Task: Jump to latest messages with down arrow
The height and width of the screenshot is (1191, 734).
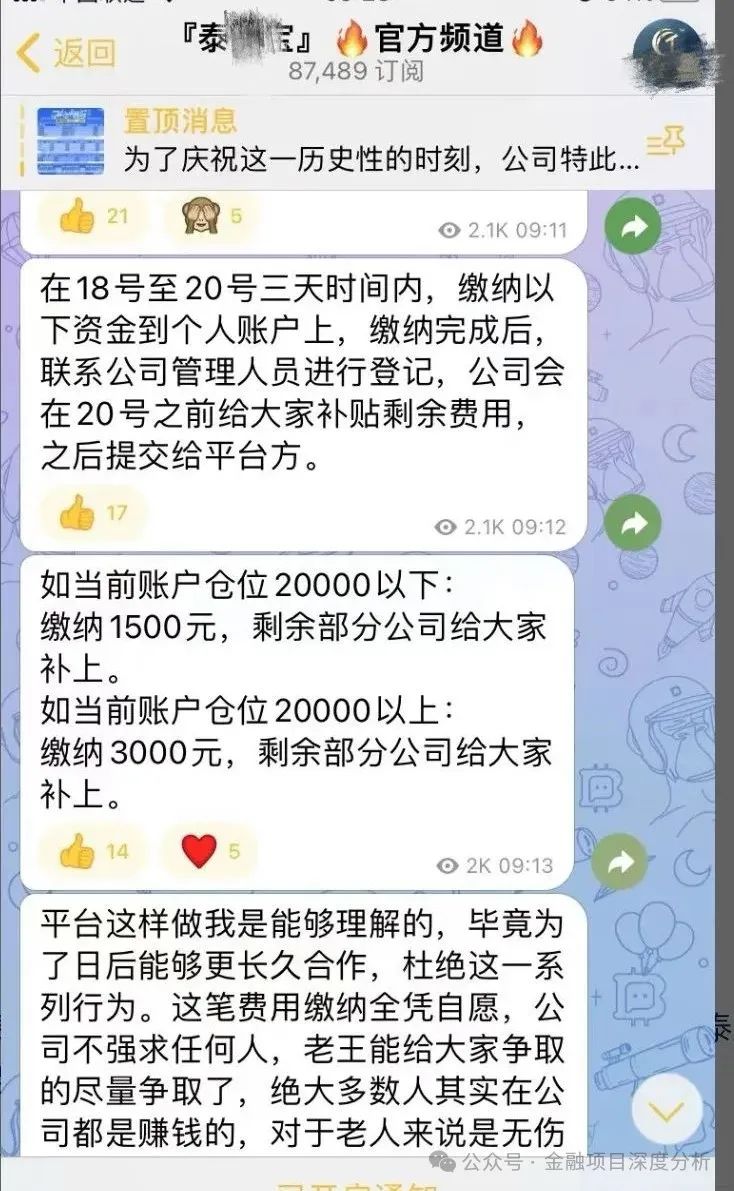Action: 667,1111
